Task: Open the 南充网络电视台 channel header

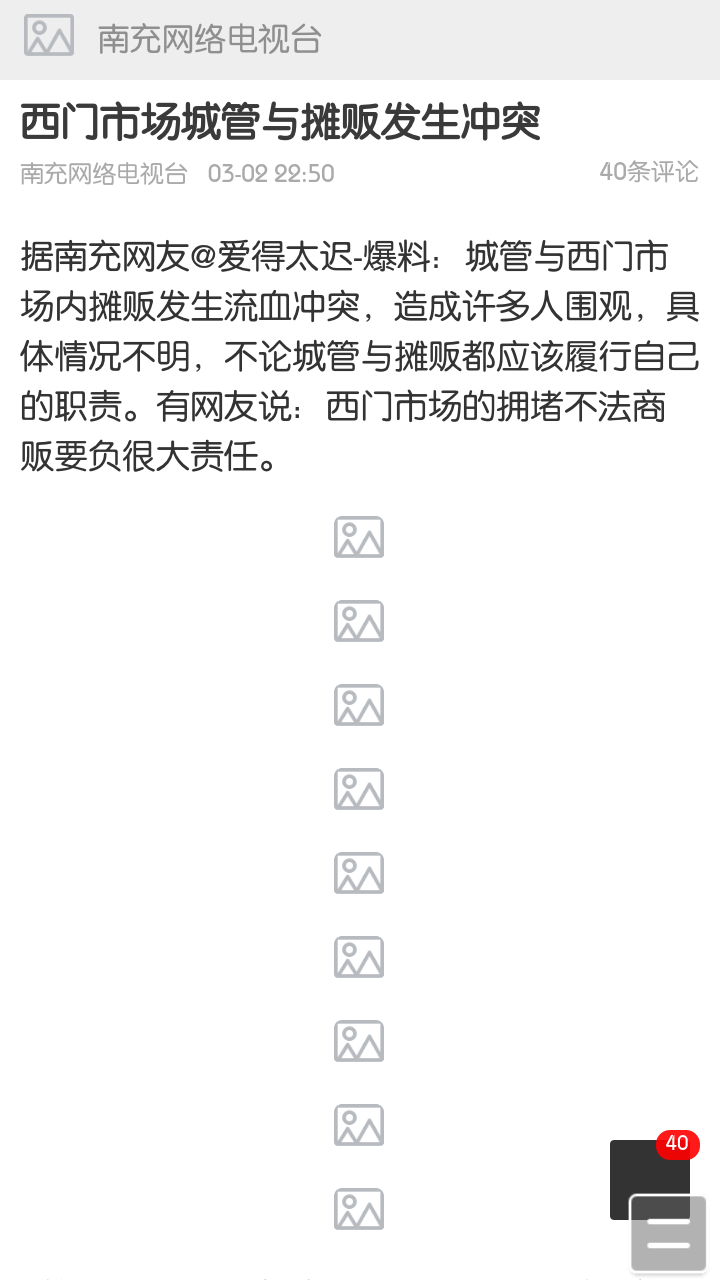Action: point(209,39)
